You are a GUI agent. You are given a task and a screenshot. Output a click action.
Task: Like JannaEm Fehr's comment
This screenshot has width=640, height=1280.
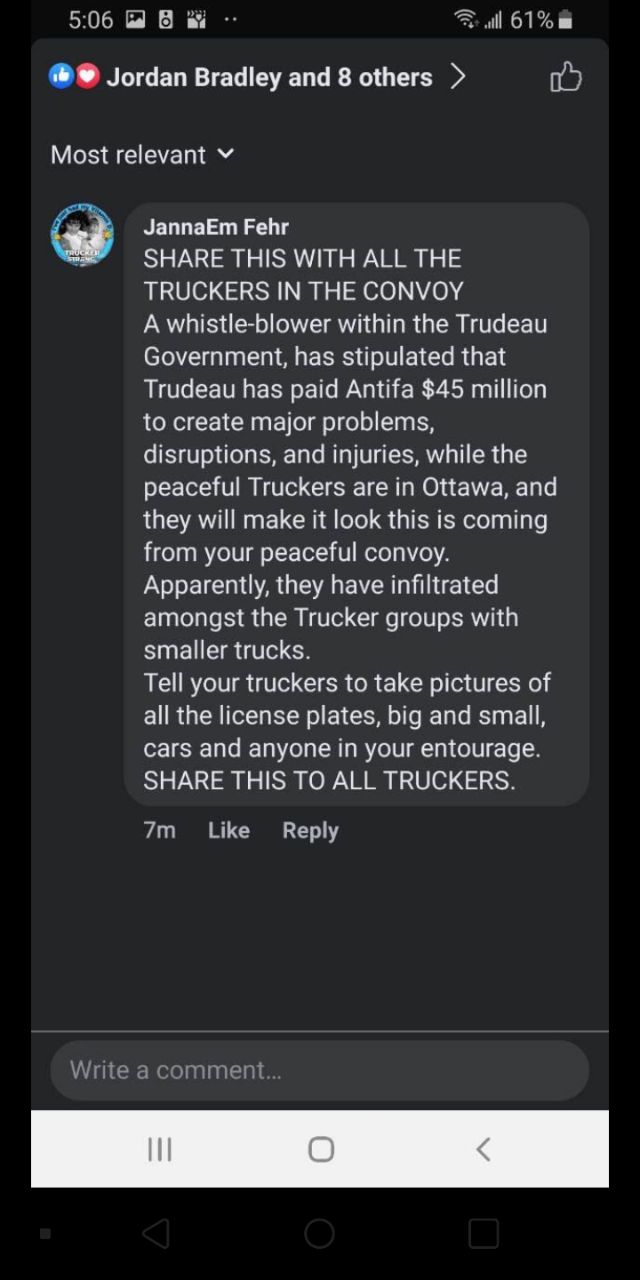(x=228, y=830)
